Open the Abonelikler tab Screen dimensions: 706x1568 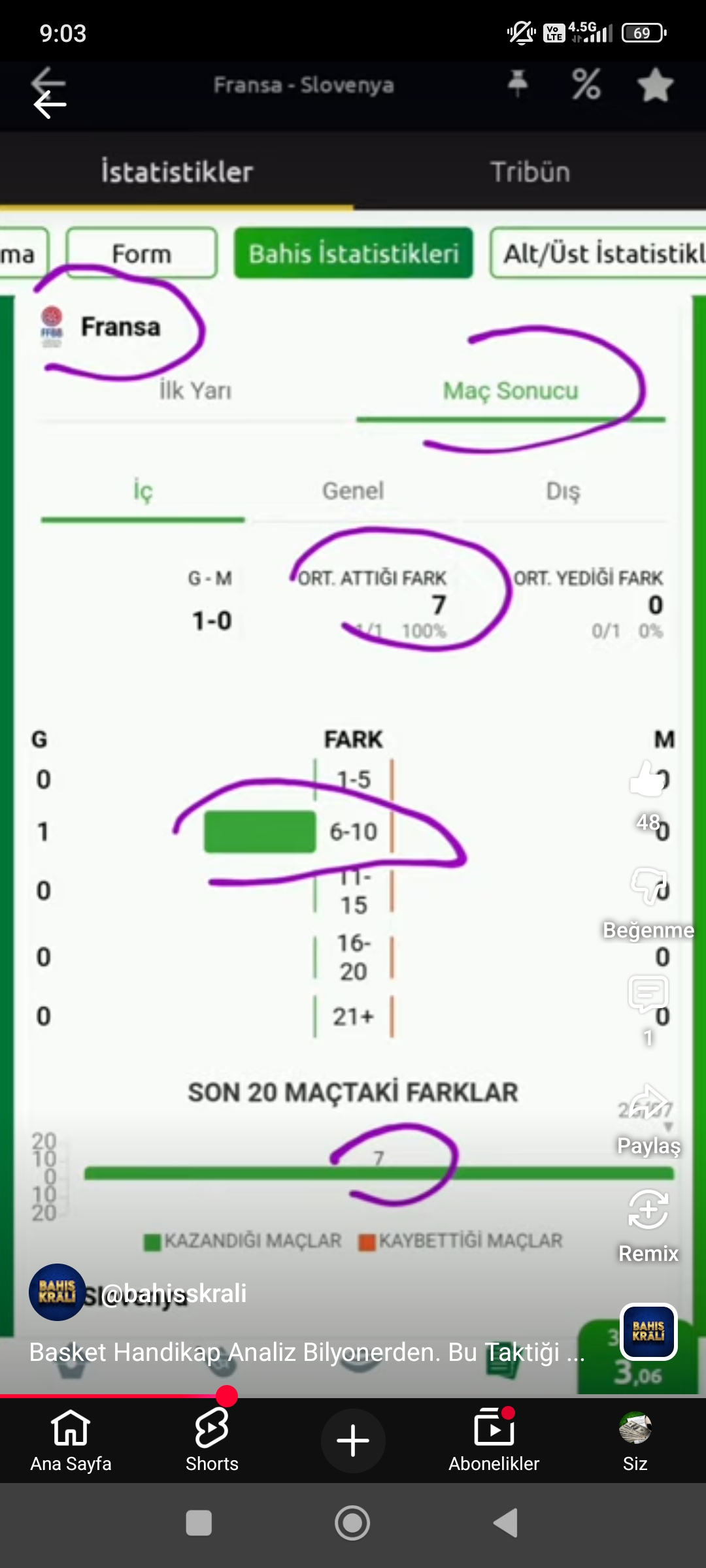click(494, 1440)
